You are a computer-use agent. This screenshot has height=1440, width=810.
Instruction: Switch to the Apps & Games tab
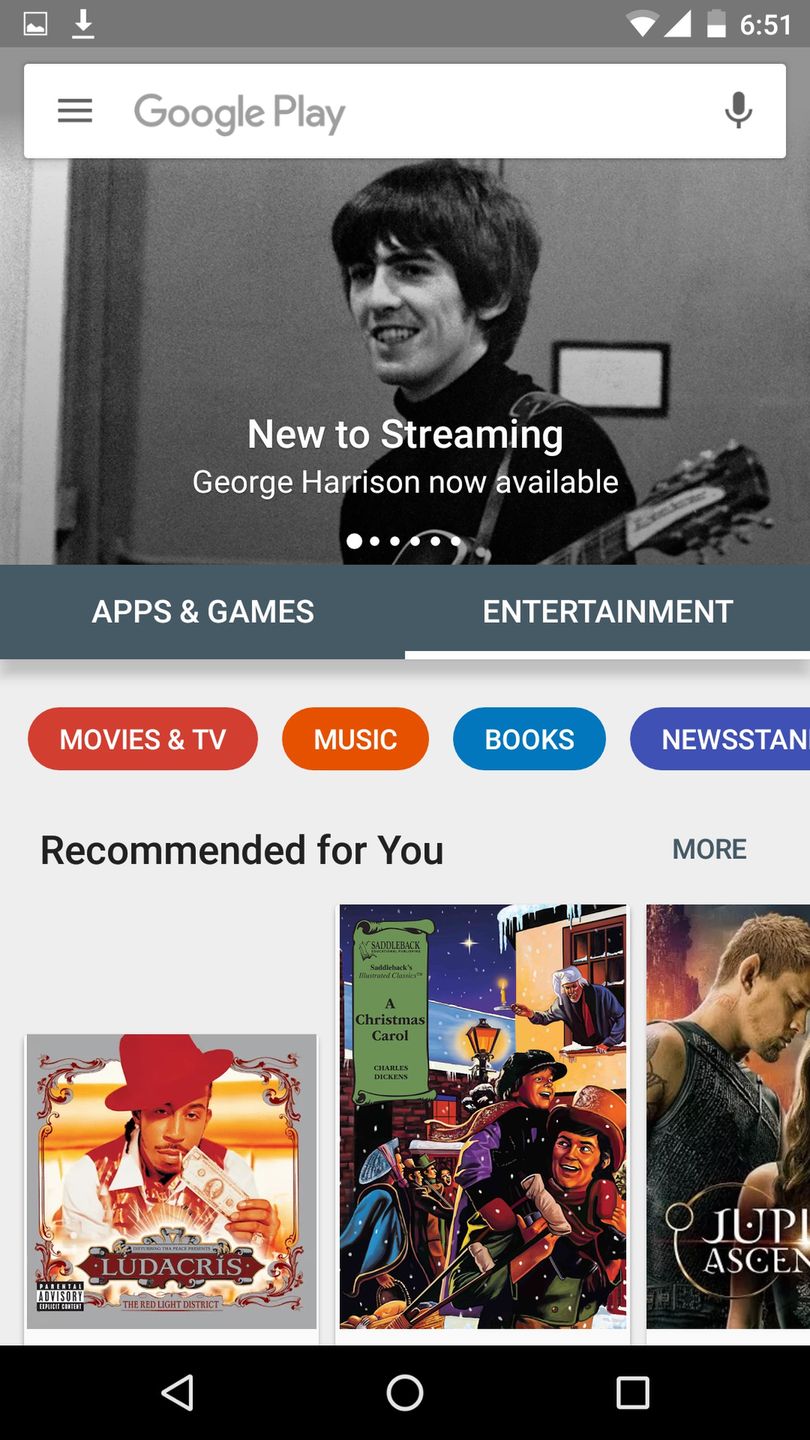[x=203, y=612]
